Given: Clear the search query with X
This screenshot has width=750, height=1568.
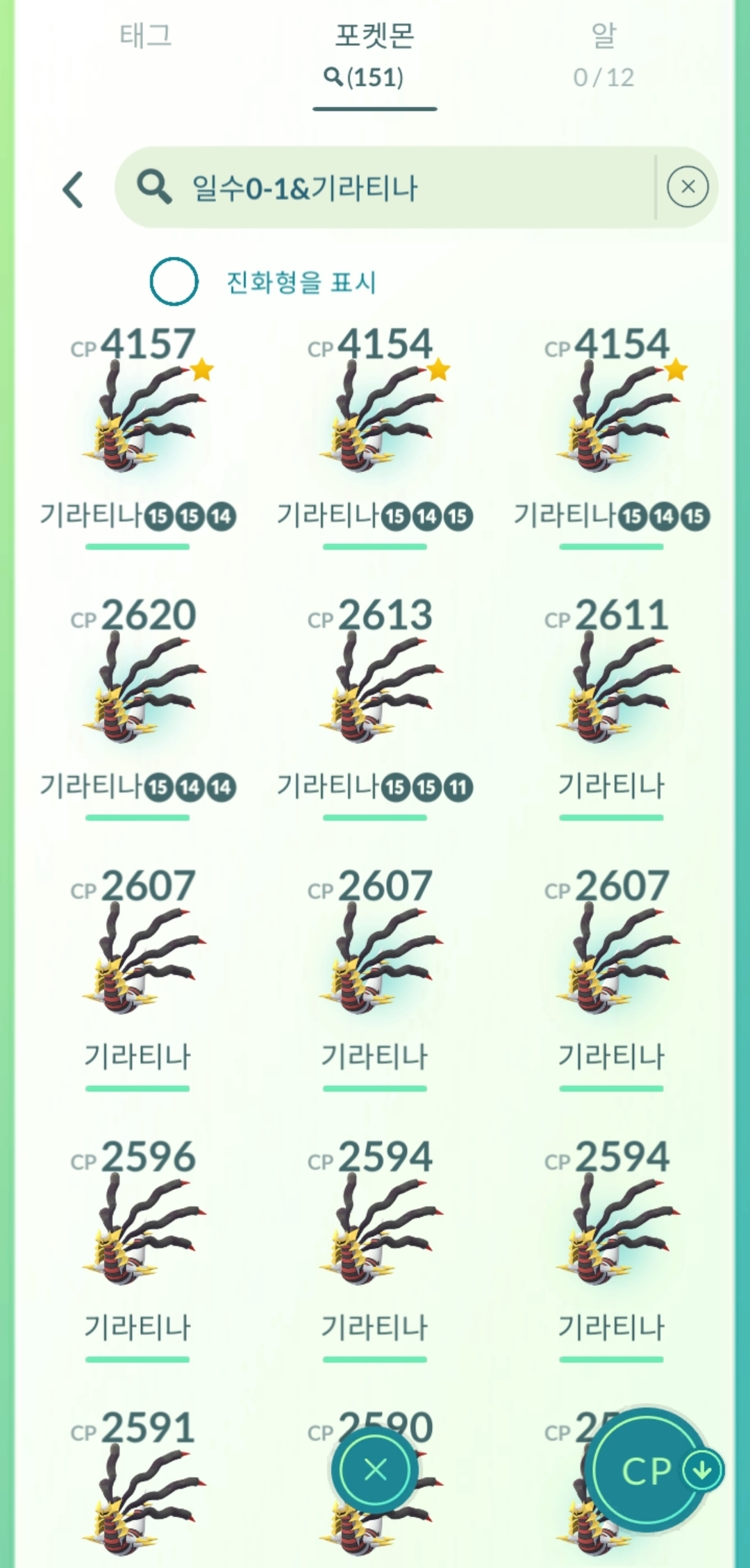Looking at the screenshot, I should (687, 187).
